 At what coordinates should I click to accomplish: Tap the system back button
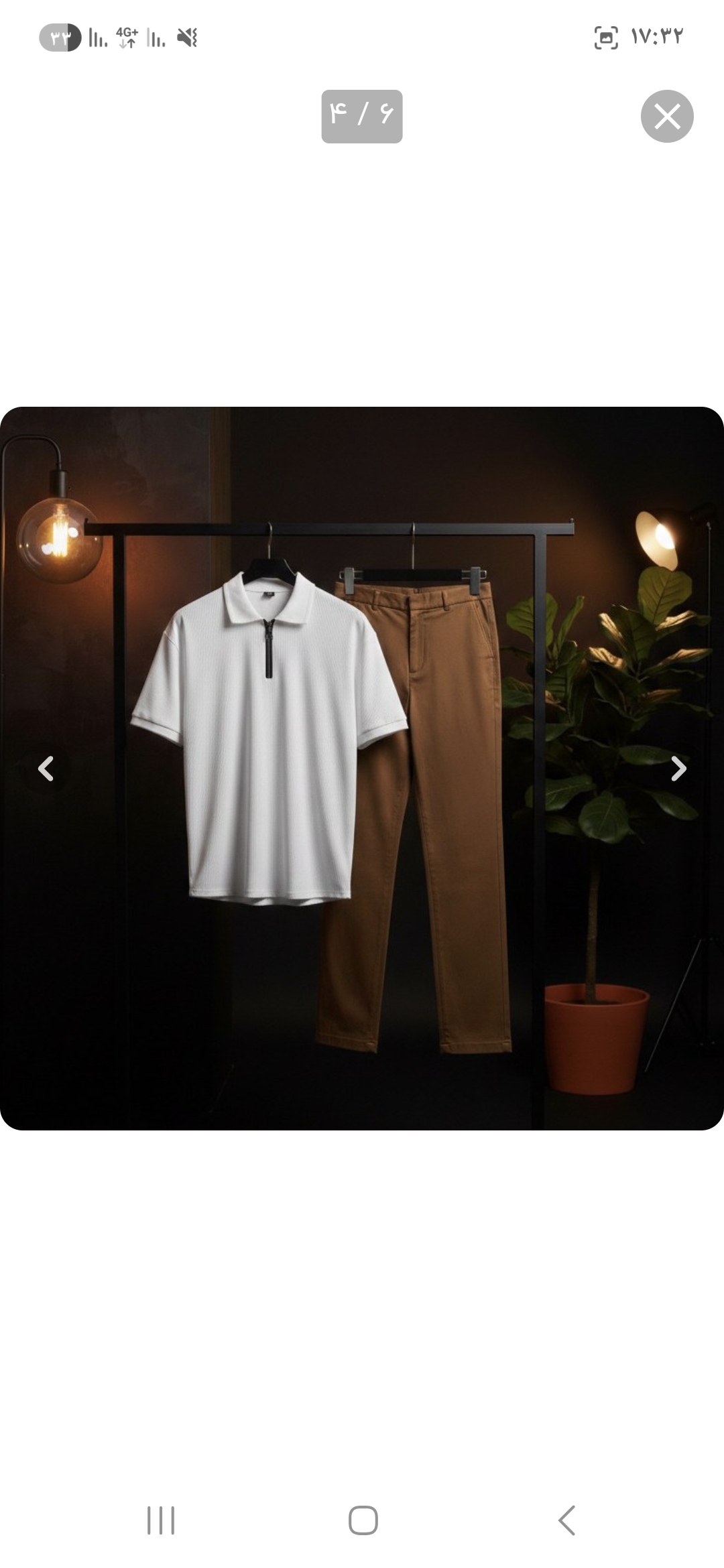566,1520
